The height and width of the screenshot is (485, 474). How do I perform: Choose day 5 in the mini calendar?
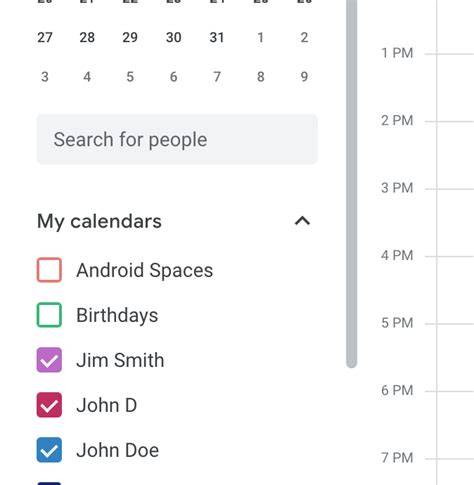point(130,77)
